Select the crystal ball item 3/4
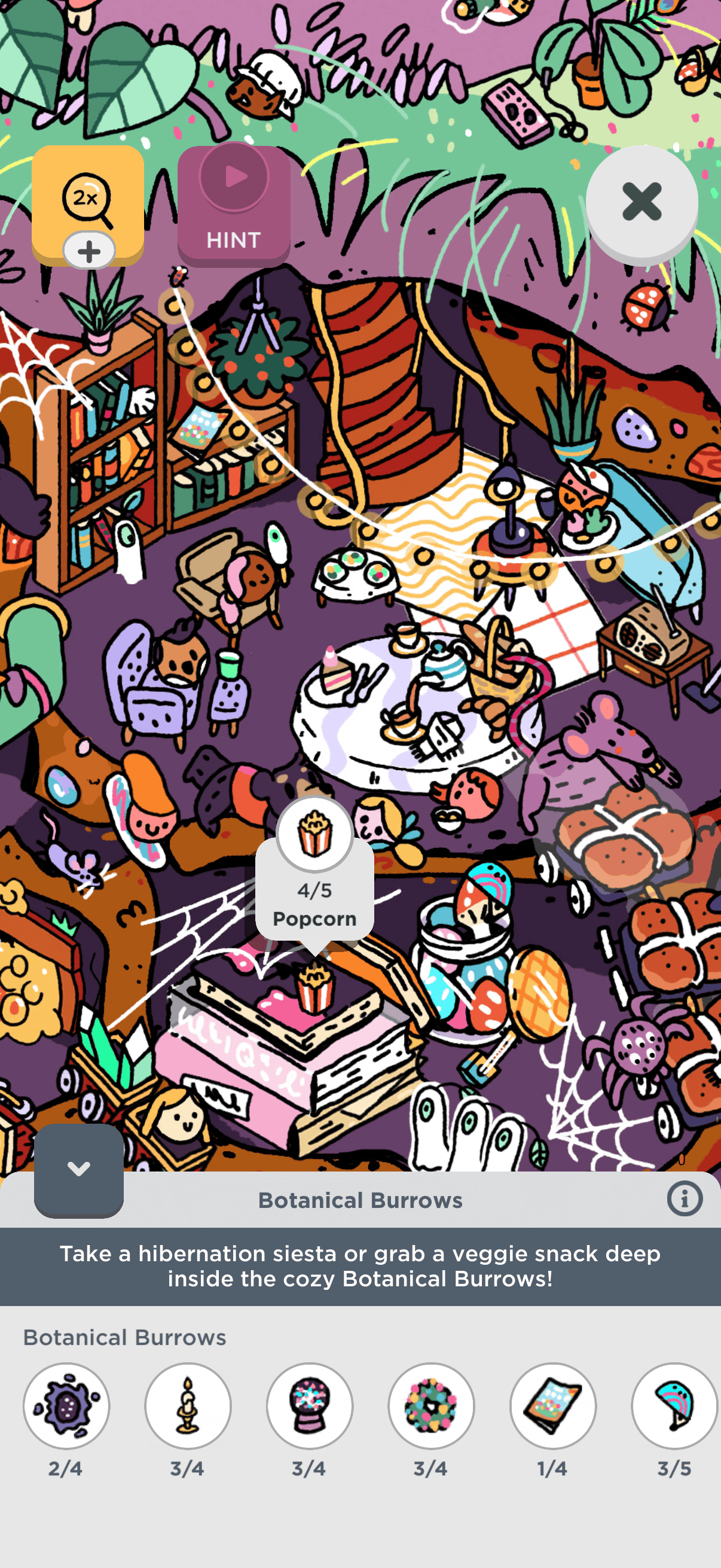The width and height of the screenshot is (721, 1568). coord(309,1405)
